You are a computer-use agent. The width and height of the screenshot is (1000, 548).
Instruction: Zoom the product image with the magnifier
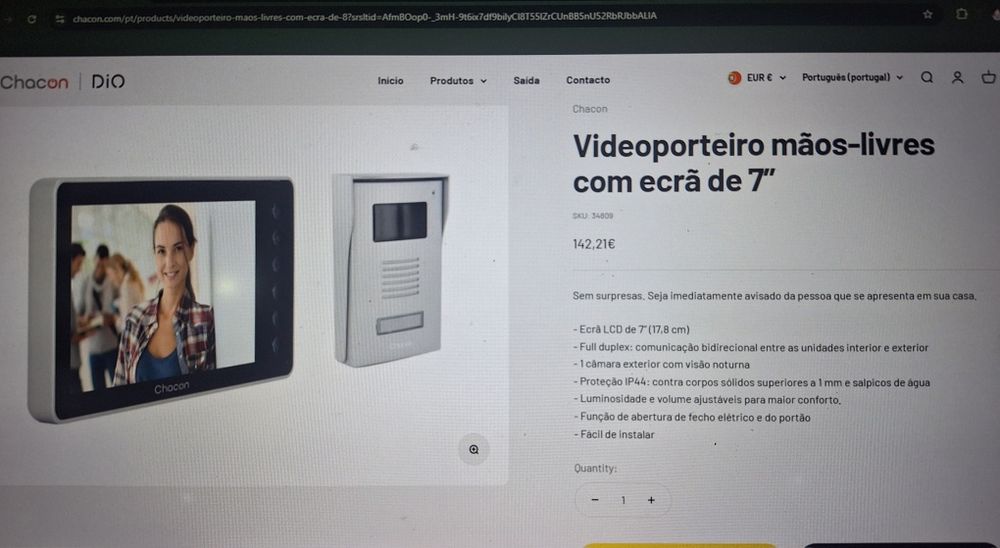tap(474, 450)
